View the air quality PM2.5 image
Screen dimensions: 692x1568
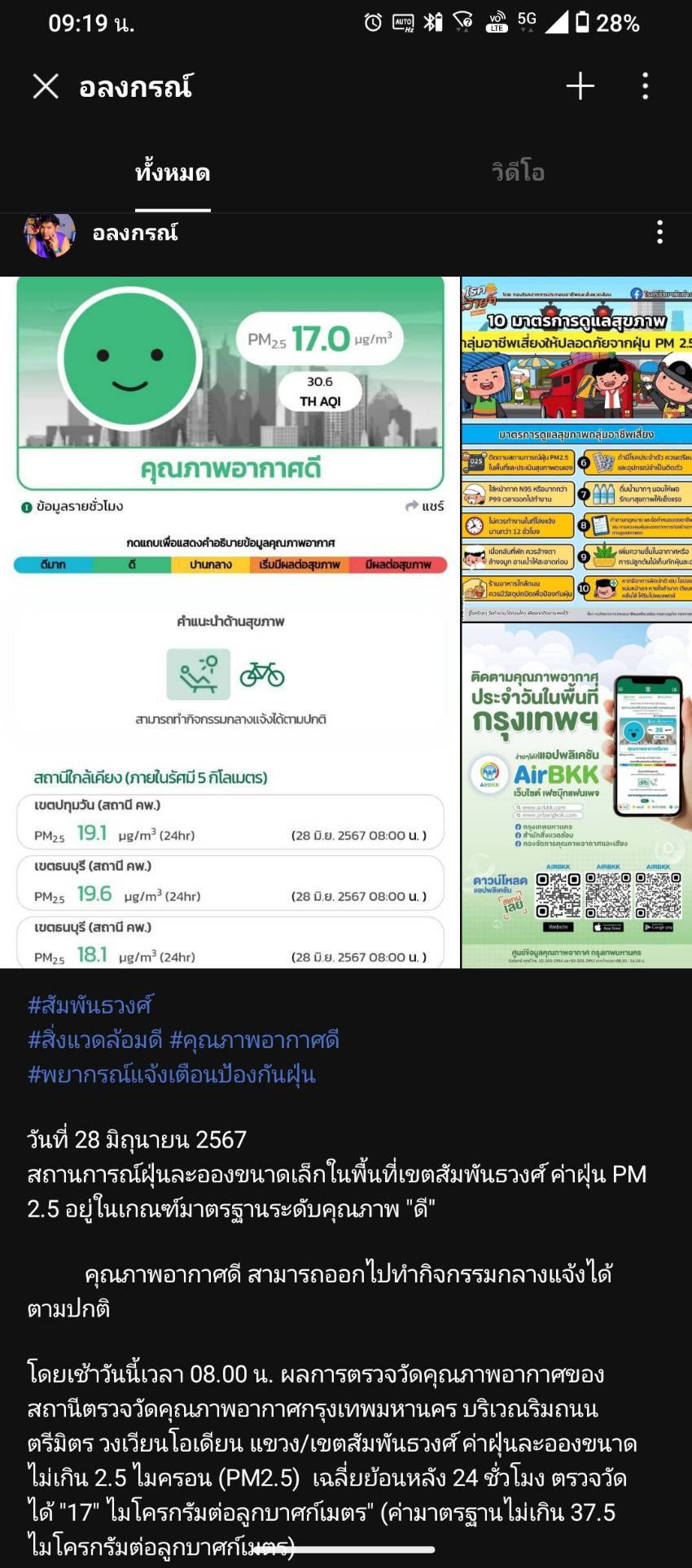coord(230,622)
